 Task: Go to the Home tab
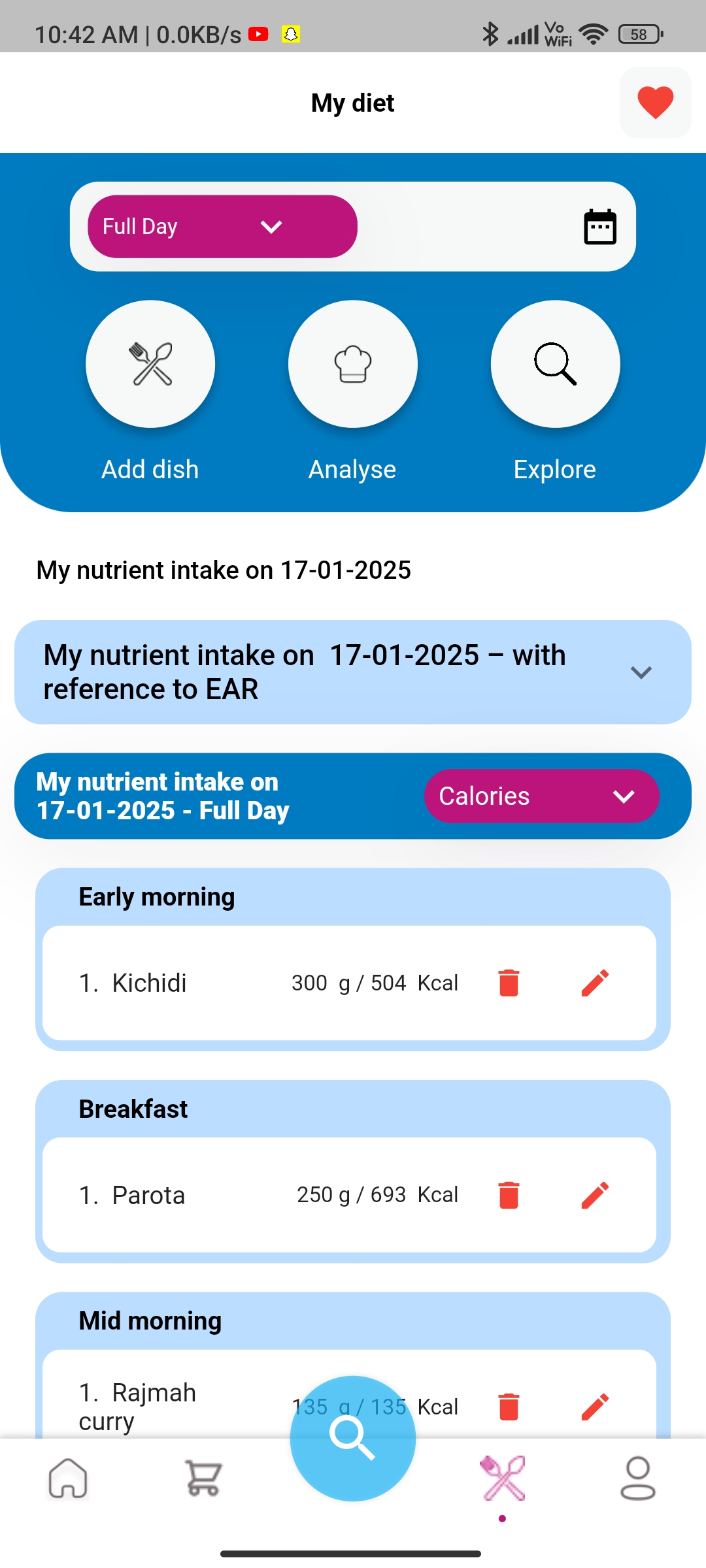[x=68, y=1478]
